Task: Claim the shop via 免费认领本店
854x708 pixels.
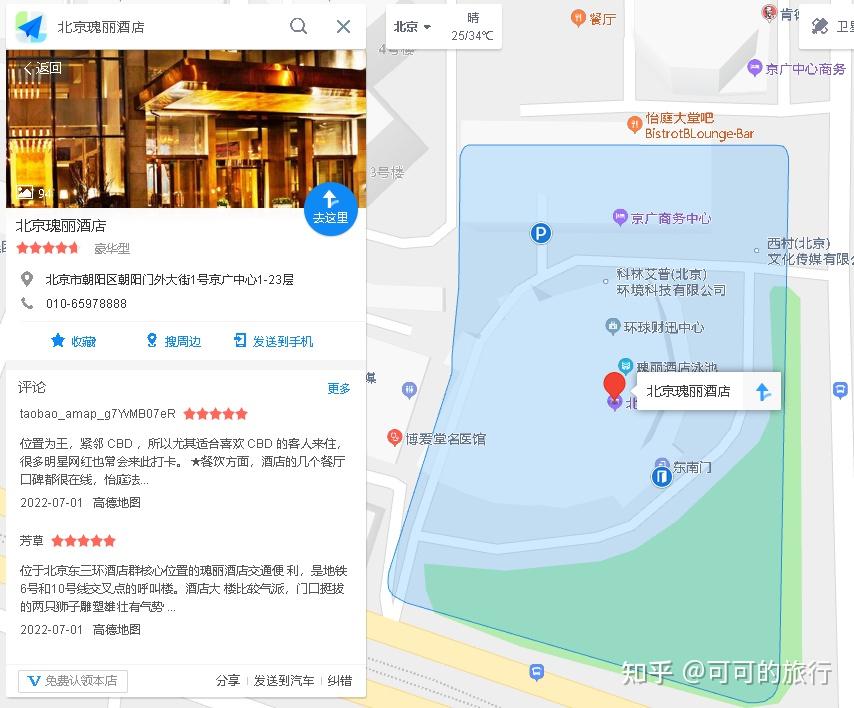Action: click(73, 681)
